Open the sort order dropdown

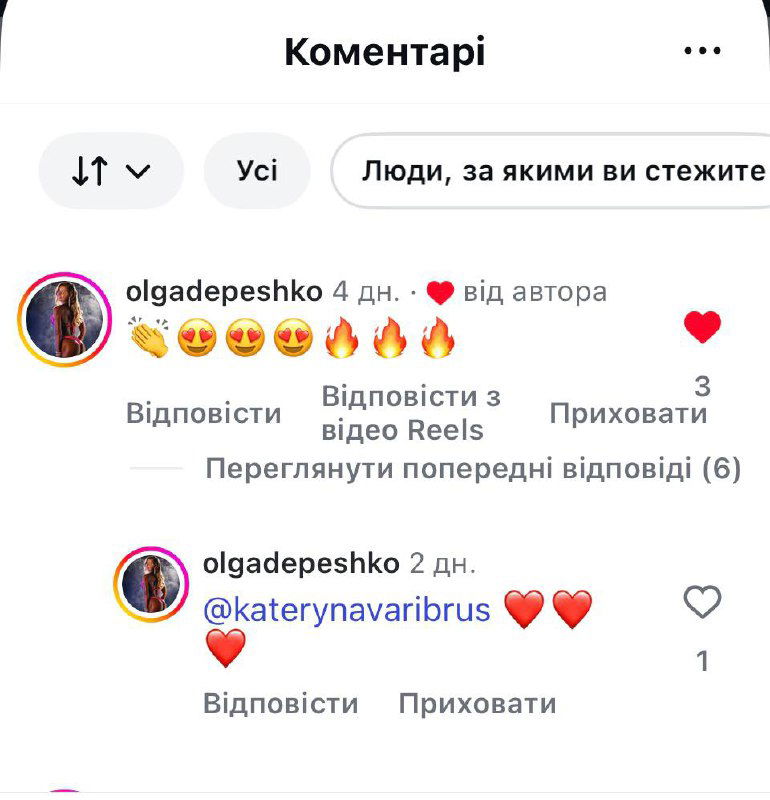111,171
